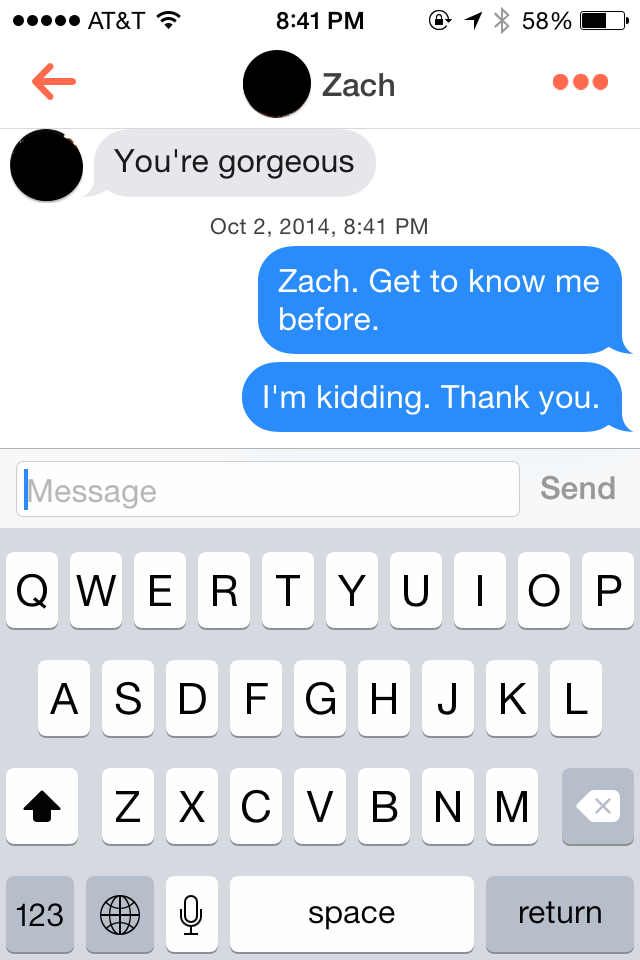Focus the Message text field

[268, 489]
